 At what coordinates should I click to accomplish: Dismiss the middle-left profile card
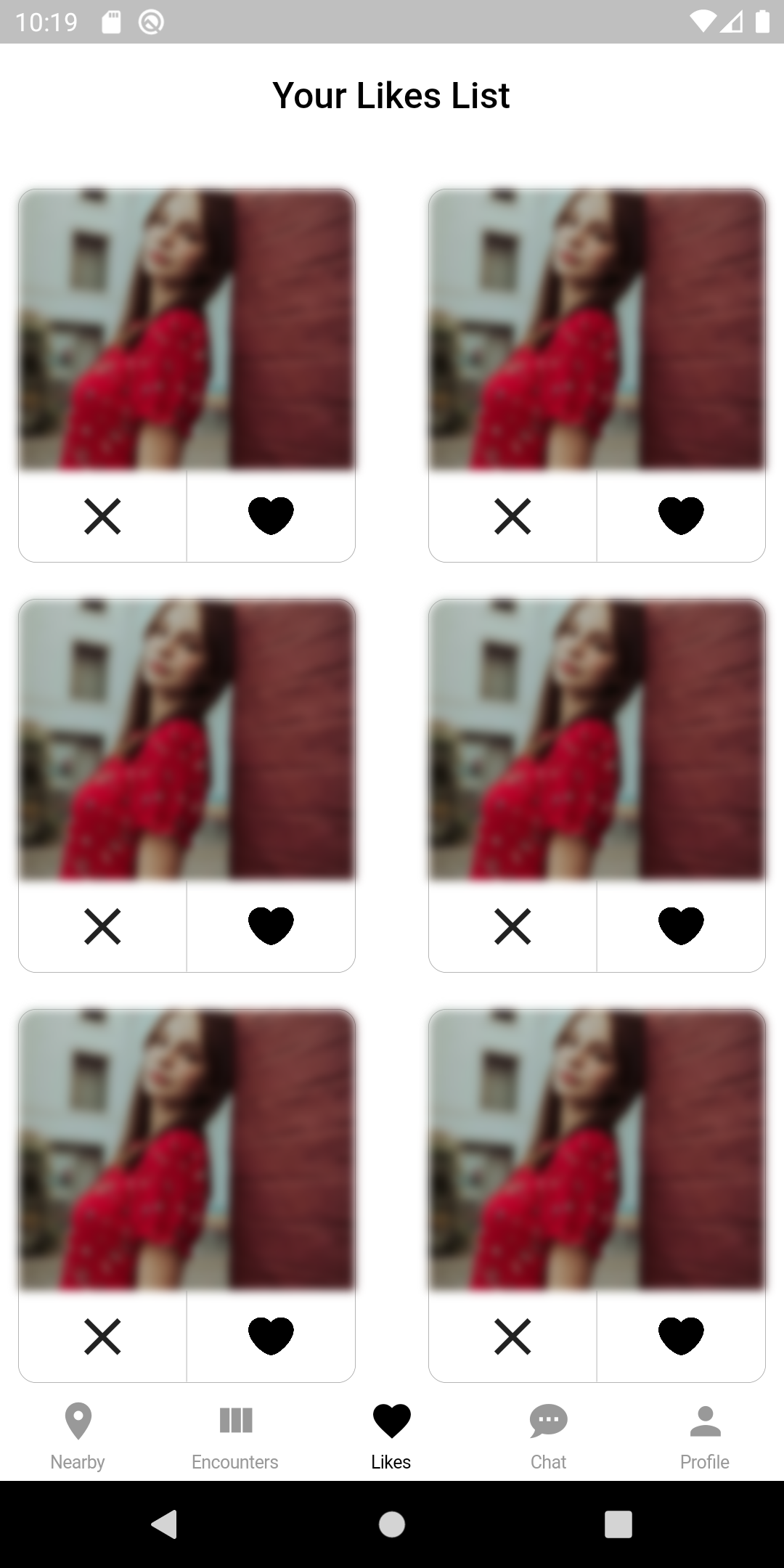[102, 926]
